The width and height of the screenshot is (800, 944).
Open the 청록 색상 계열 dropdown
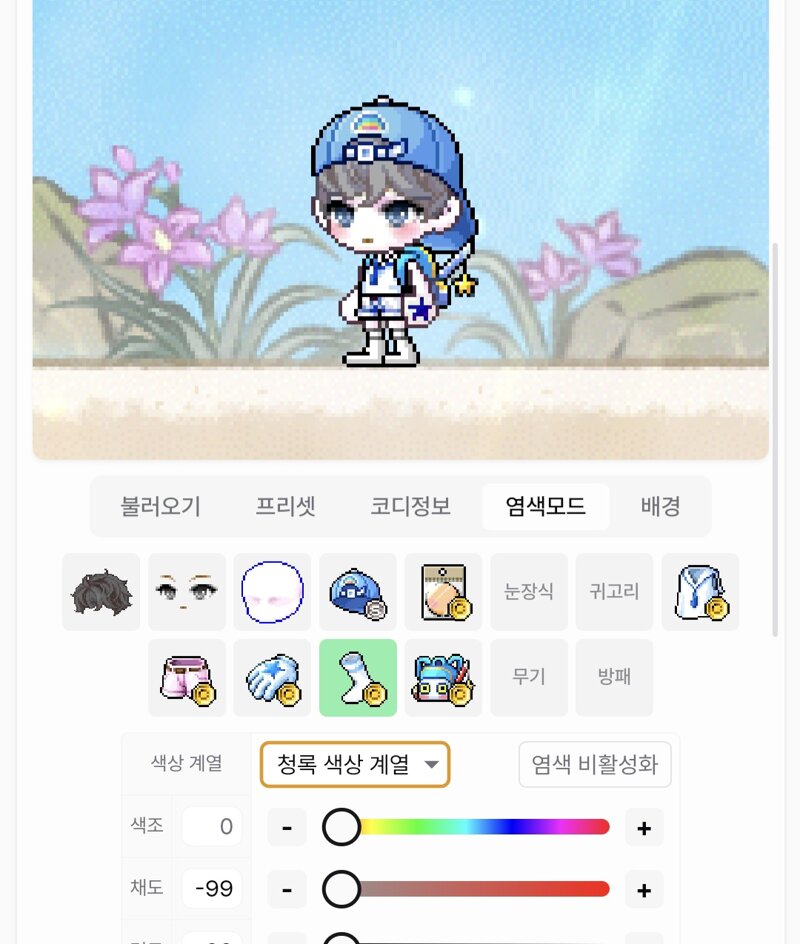point(355,765)
